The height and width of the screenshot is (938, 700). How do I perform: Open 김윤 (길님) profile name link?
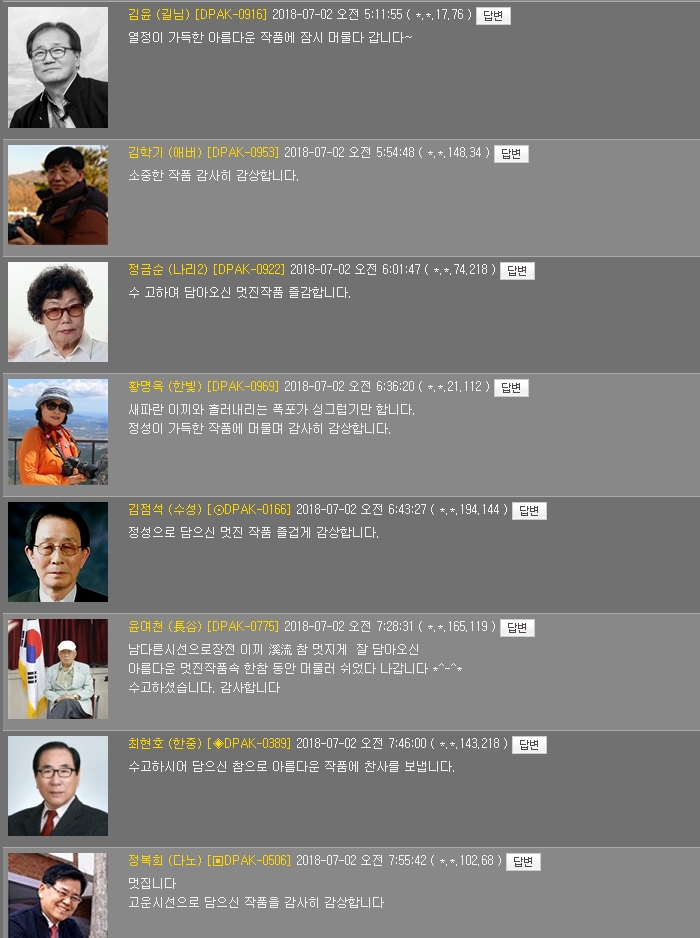[159, 15]
